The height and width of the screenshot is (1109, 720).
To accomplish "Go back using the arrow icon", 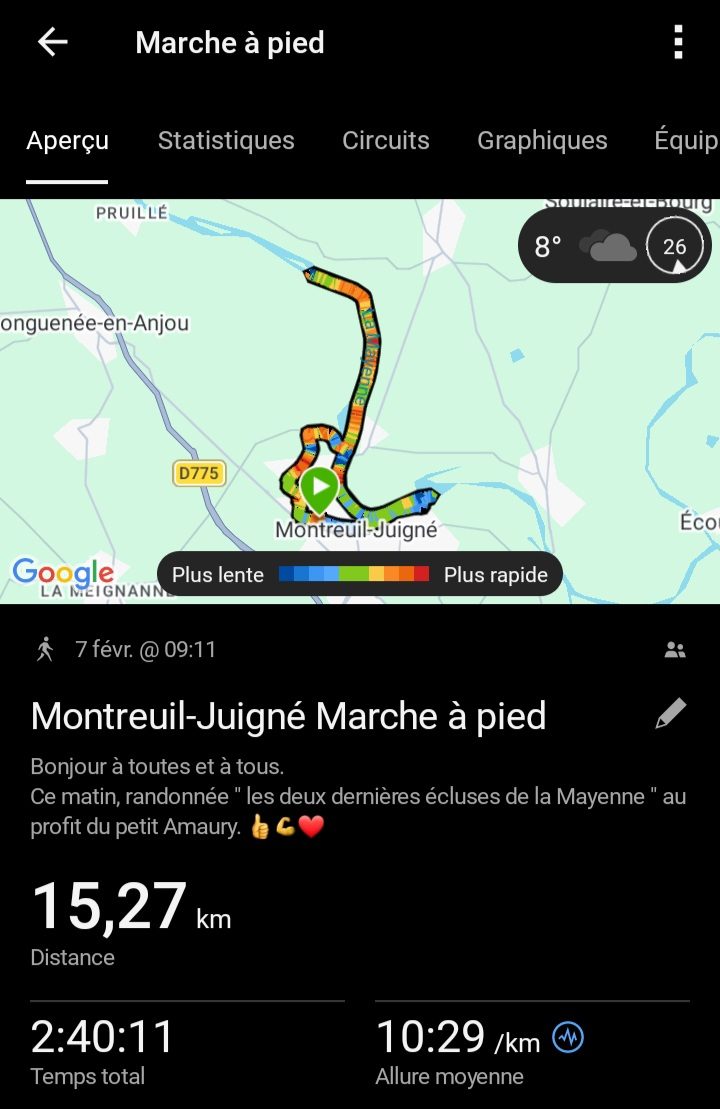I will (x=52, y=42).
